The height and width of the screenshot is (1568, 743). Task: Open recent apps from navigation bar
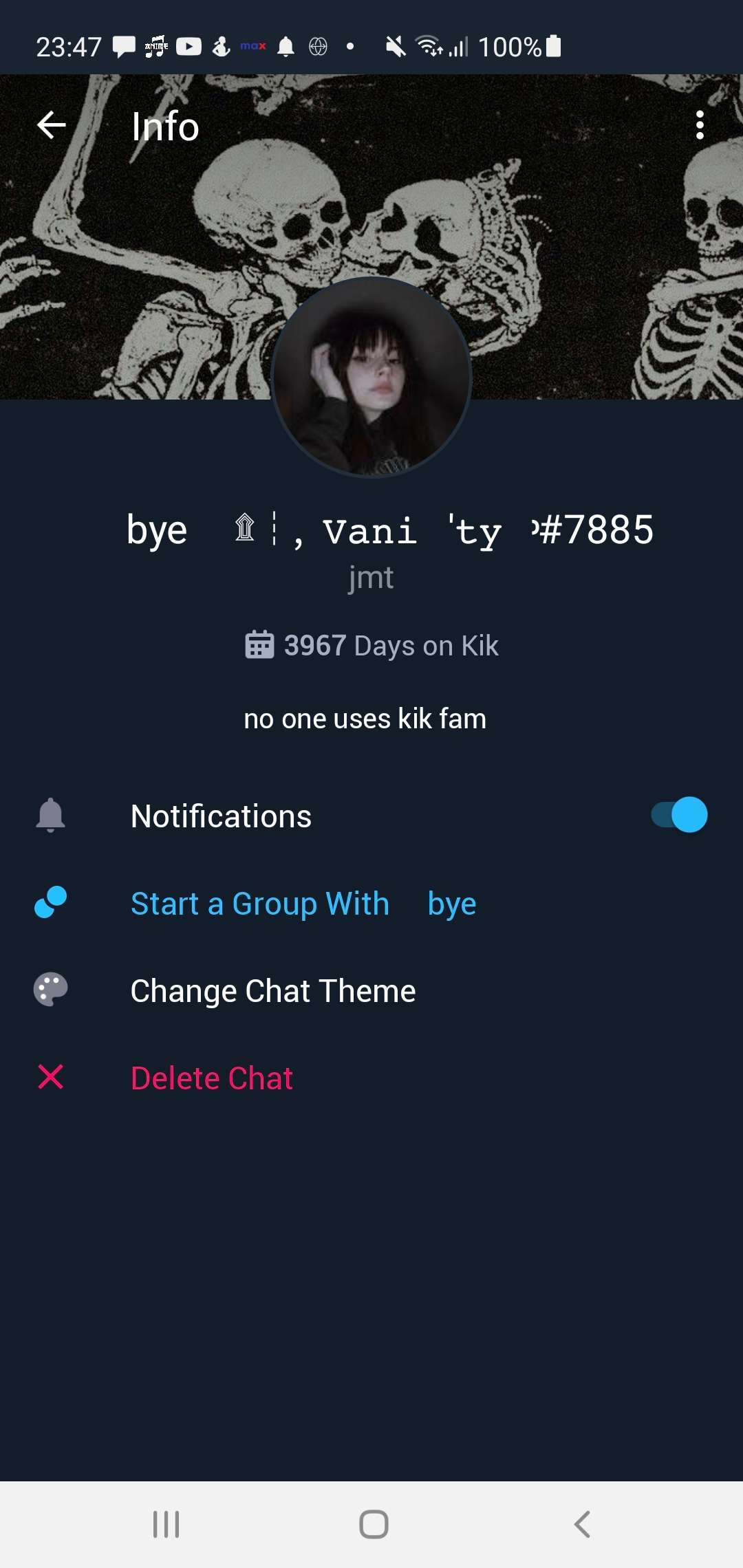click(166, 1524)
